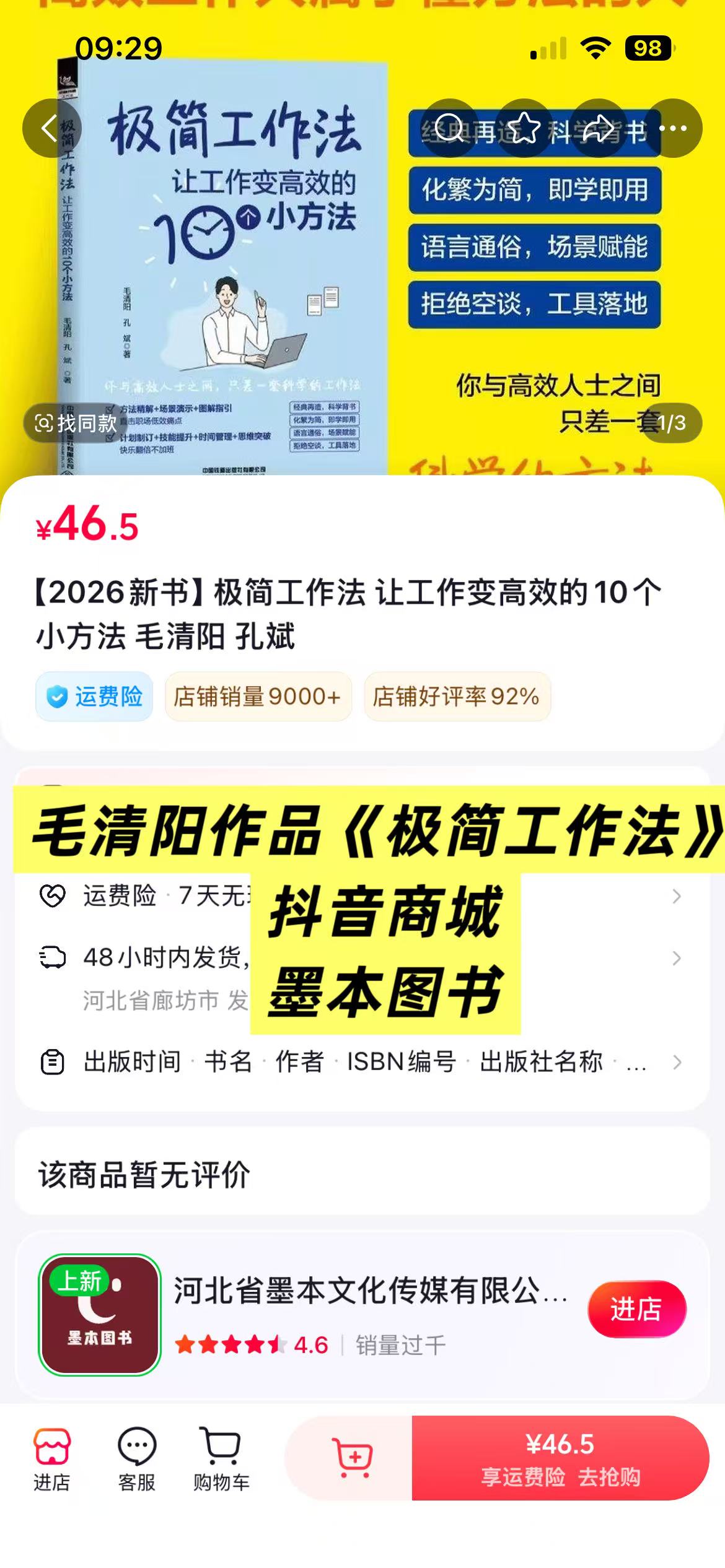The width and height of the screenshot is (725, 1568).
Task: Share this product listing
Action: click(599, 128)
